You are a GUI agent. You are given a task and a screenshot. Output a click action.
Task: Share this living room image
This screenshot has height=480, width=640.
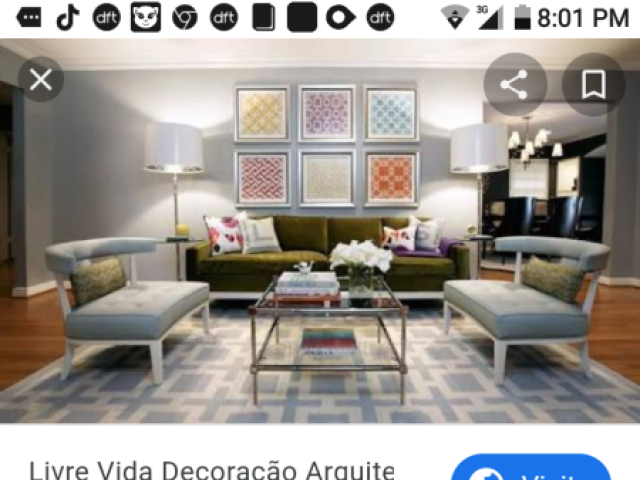(x=515, y=85)
